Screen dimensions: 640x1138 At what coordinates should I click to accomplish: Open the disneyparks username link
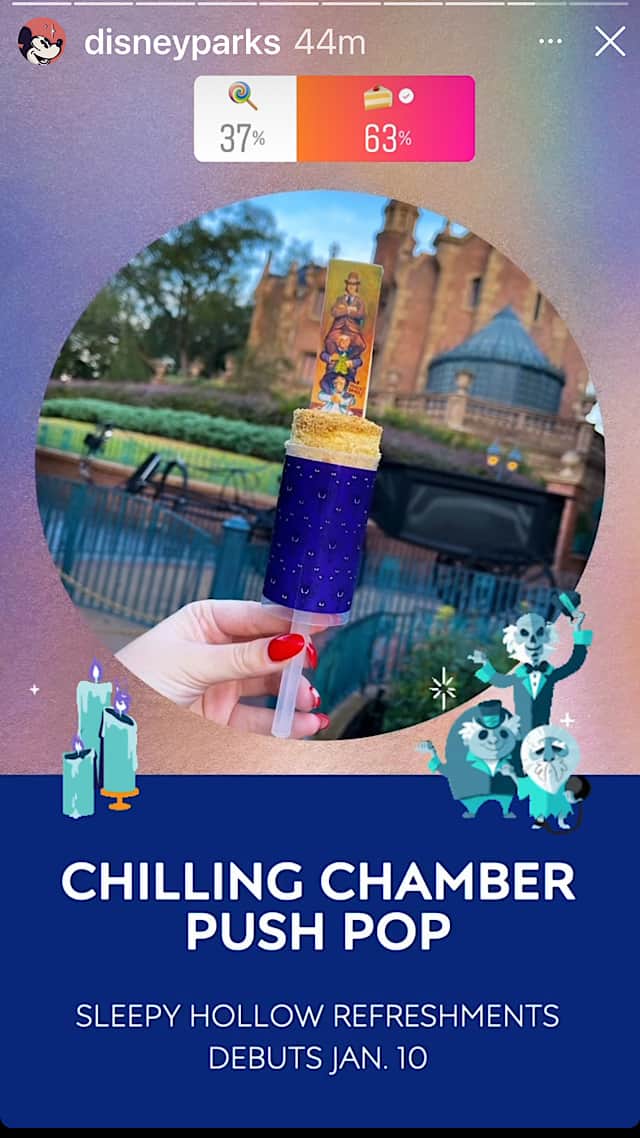coord(181,43)
